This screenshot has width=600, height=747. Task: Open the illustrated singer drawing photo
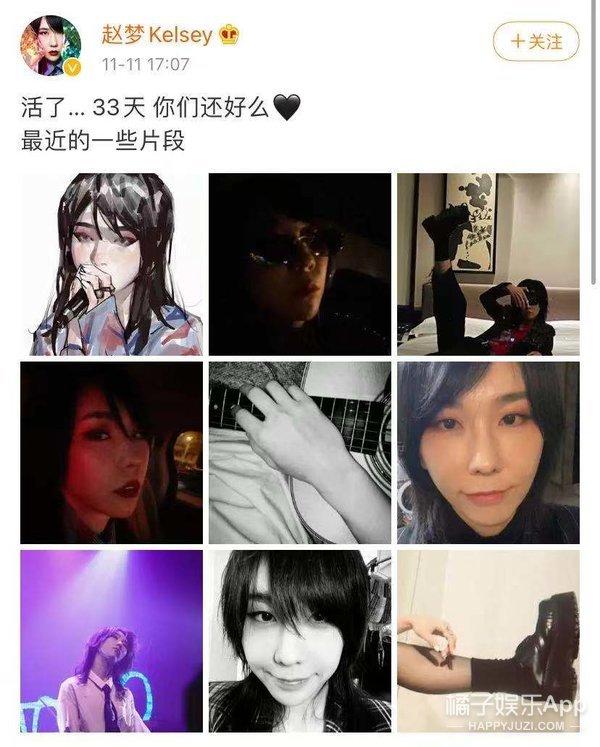[x=111, y=264]
